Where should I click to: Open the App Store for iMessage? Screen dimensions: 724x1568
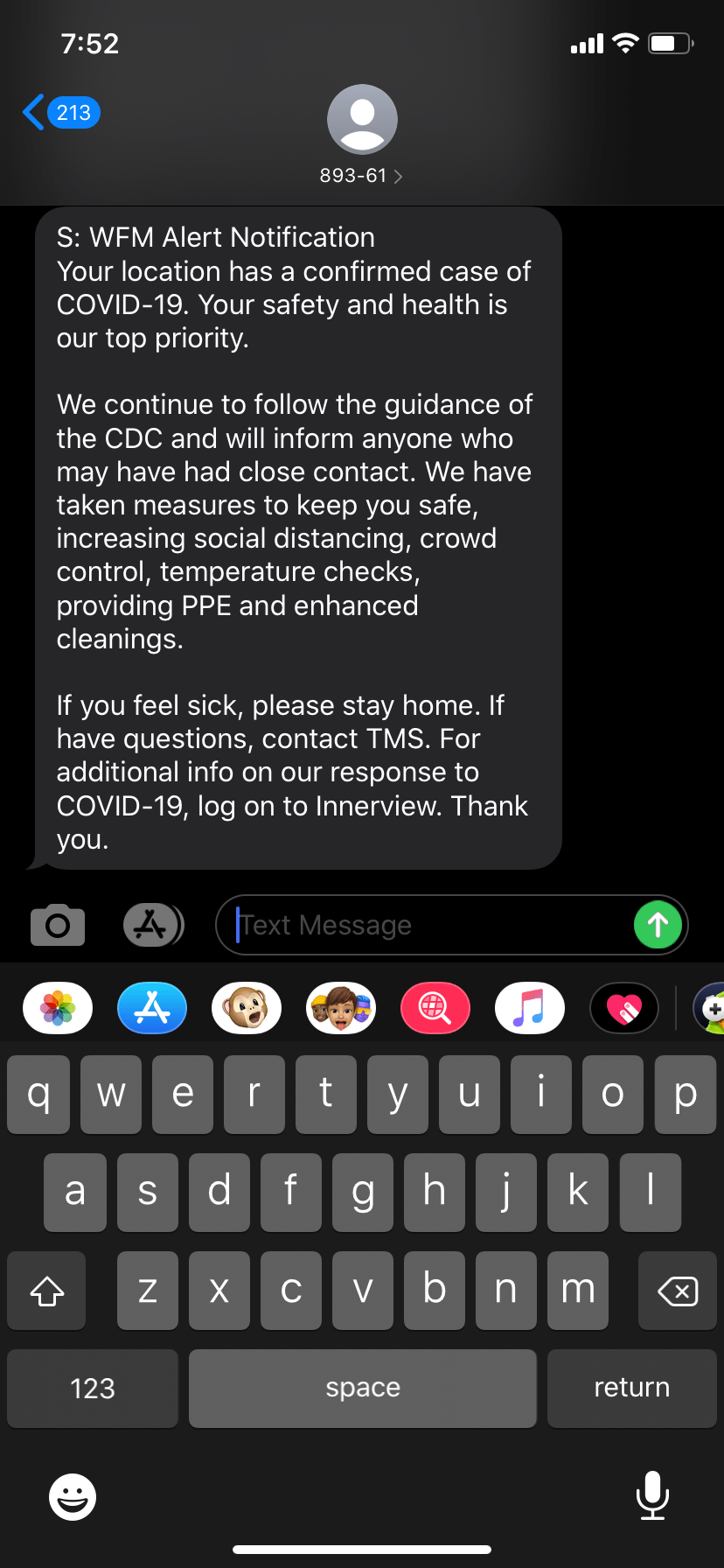(152, 1008)
